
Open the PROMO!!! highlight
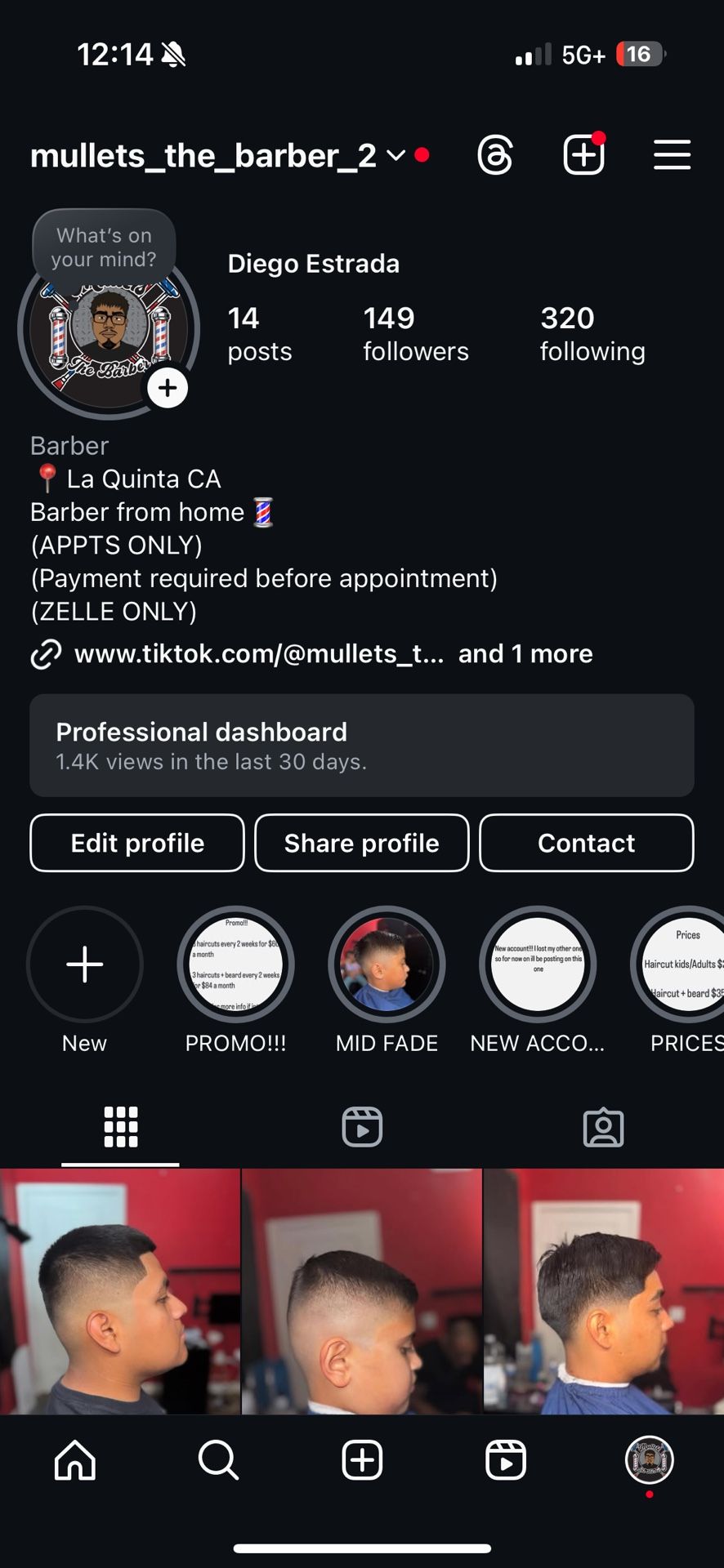tap(236, 964)
